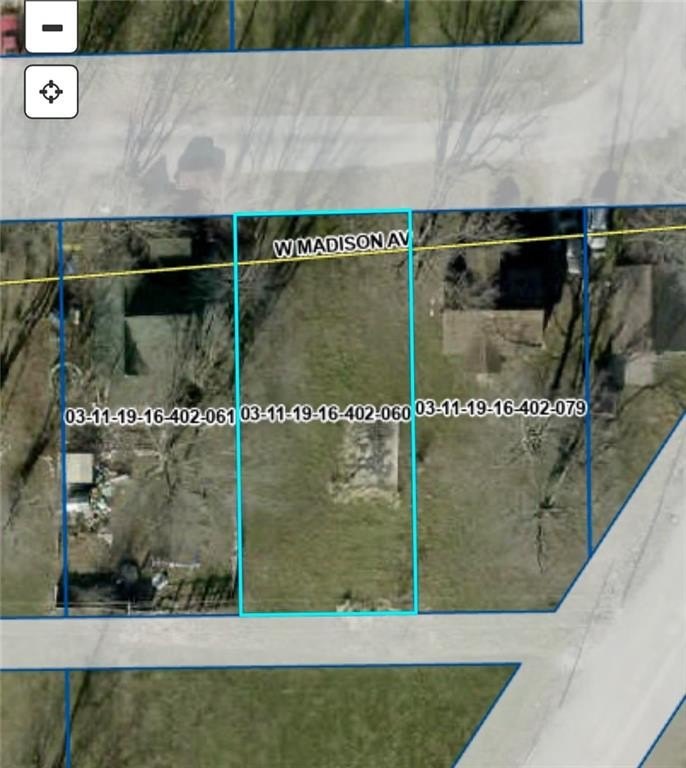This screenshot has width=686, height=768.
Task: Select parcel 03-11-19-16-402-079 on the map
Action: tap(500, 408)
